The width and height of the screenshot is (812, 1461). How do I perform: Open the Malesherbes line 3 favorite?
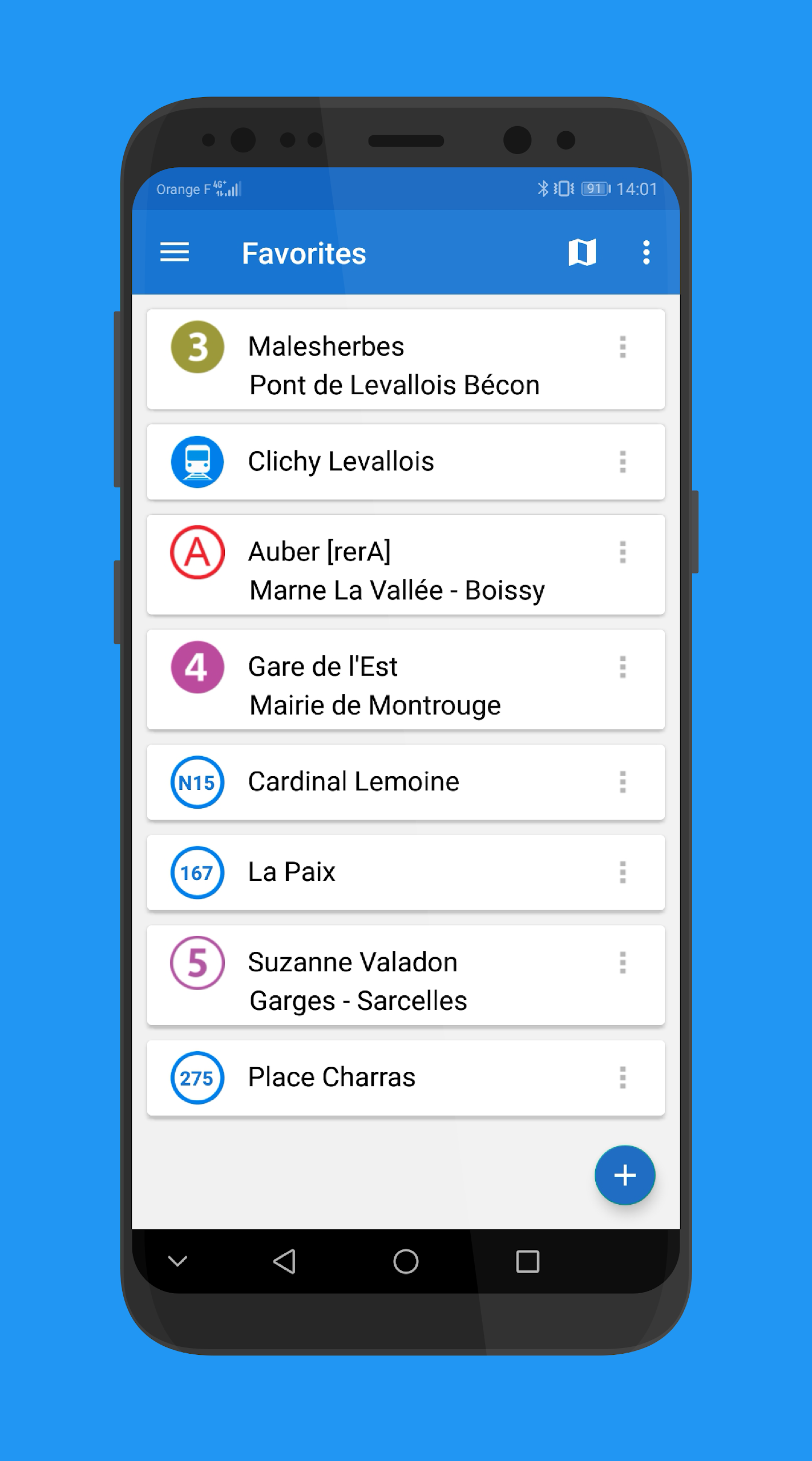click(x=394, y=360)
